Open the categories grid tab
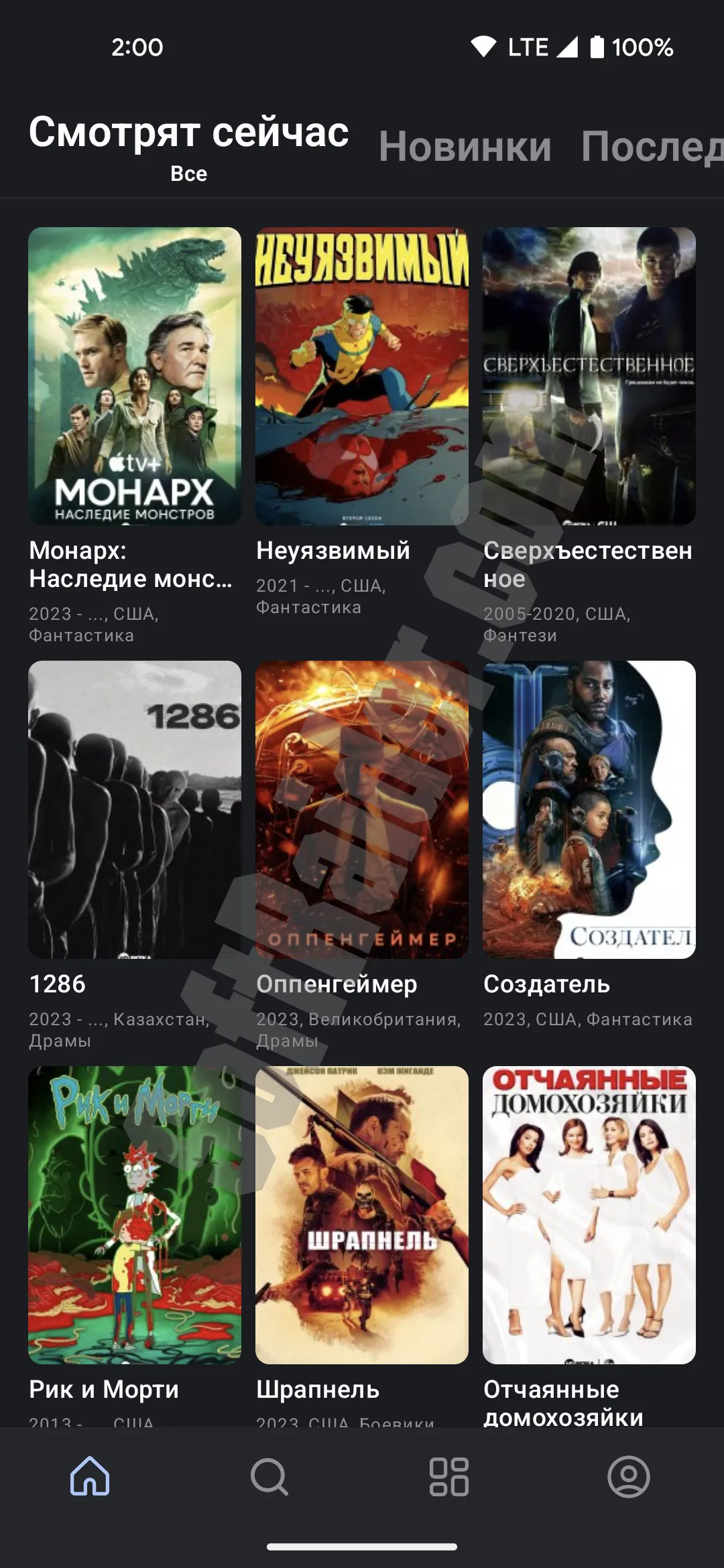The image size is (724, 1568). (449, 1476)
